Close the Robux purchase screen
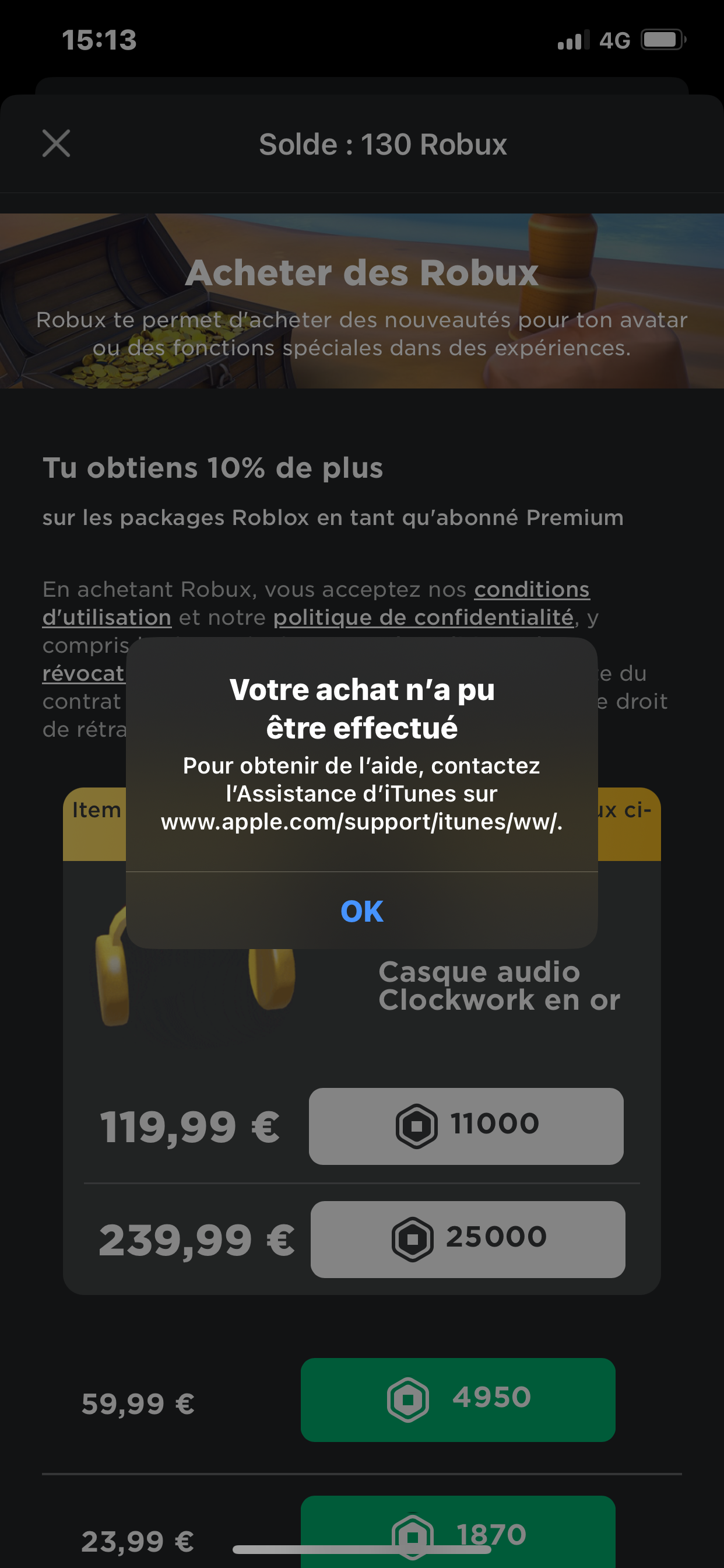The width and height of the screenshot is (724, 1568). point(56,143)
